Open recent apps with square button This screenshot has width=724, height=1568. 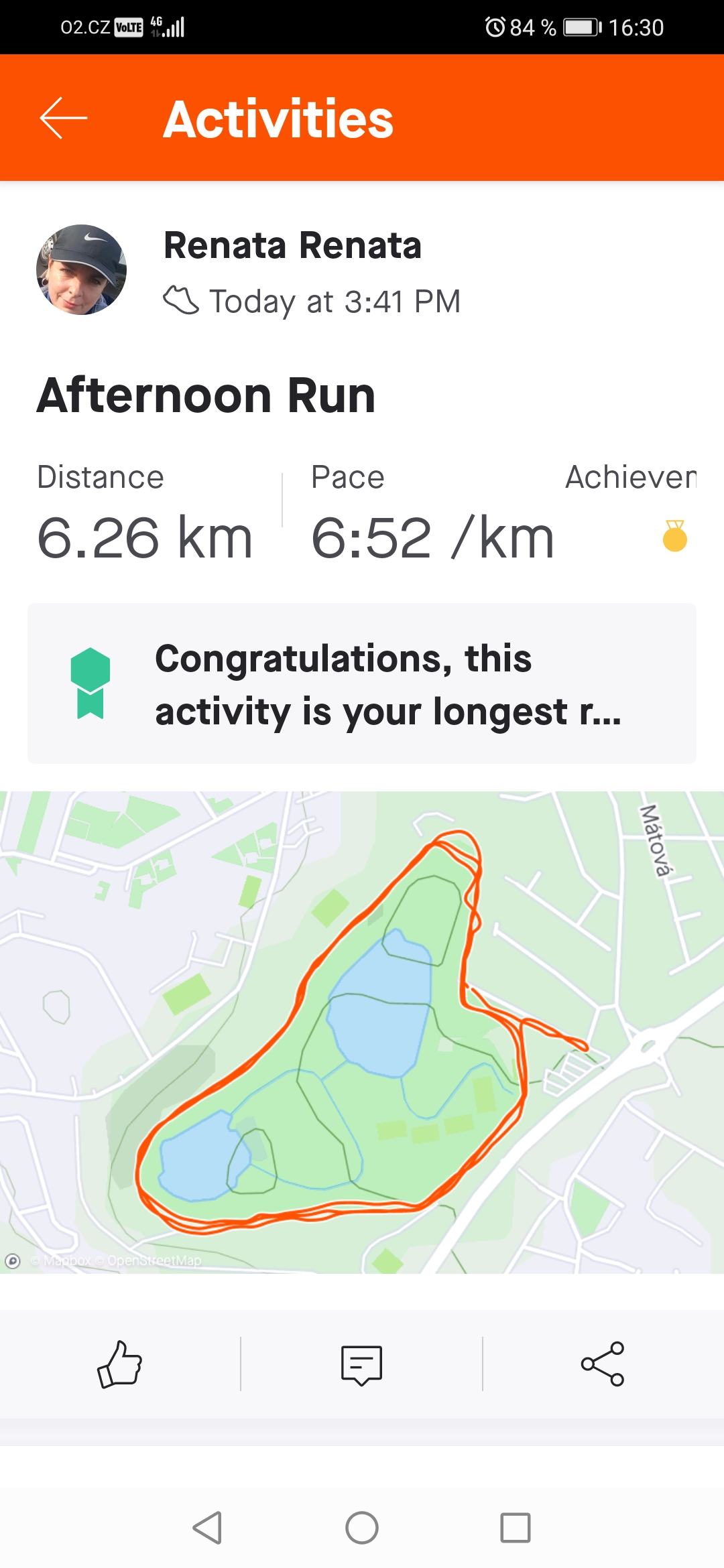click(x=516, y=1528)
